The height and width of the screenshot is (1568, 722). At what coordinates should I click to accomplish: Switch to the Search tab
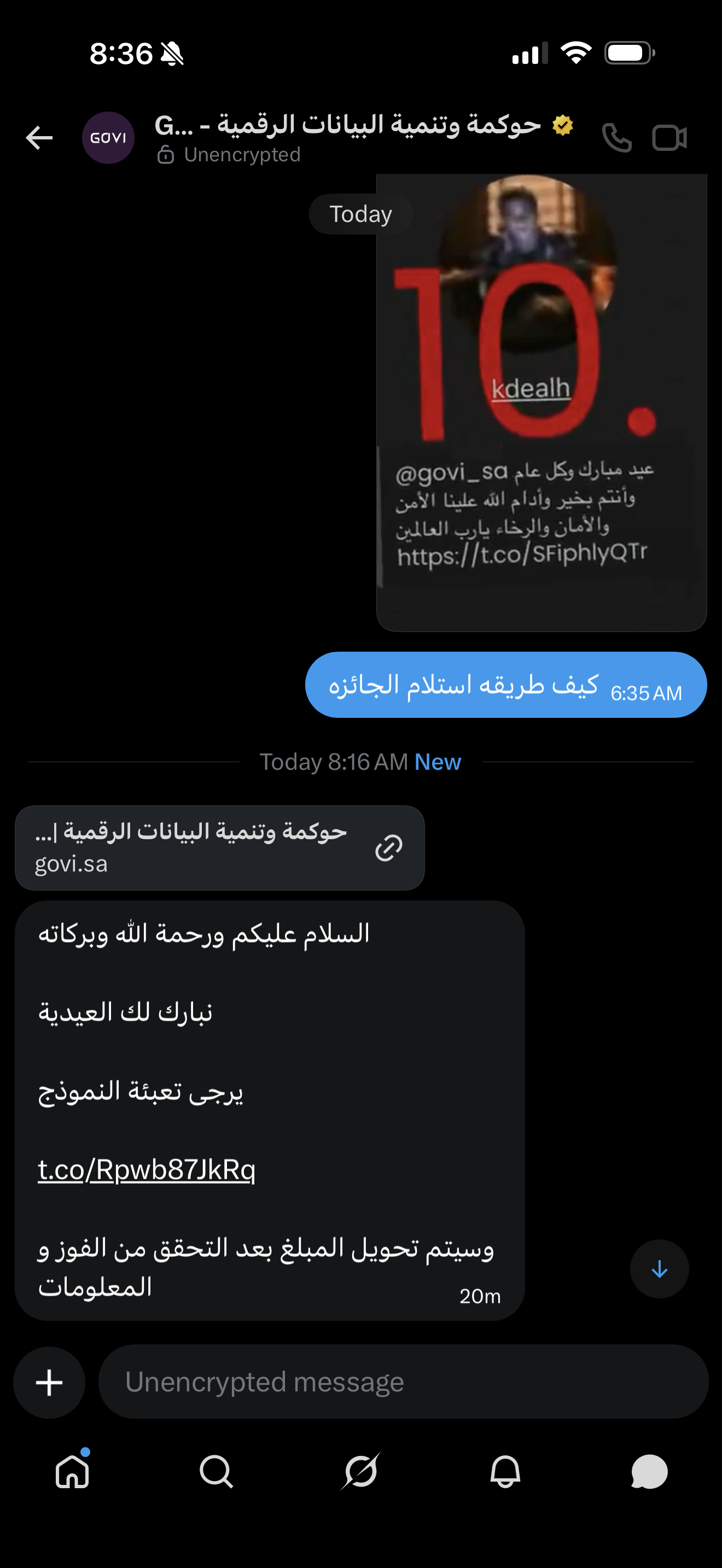click(x=216, y=1472)
